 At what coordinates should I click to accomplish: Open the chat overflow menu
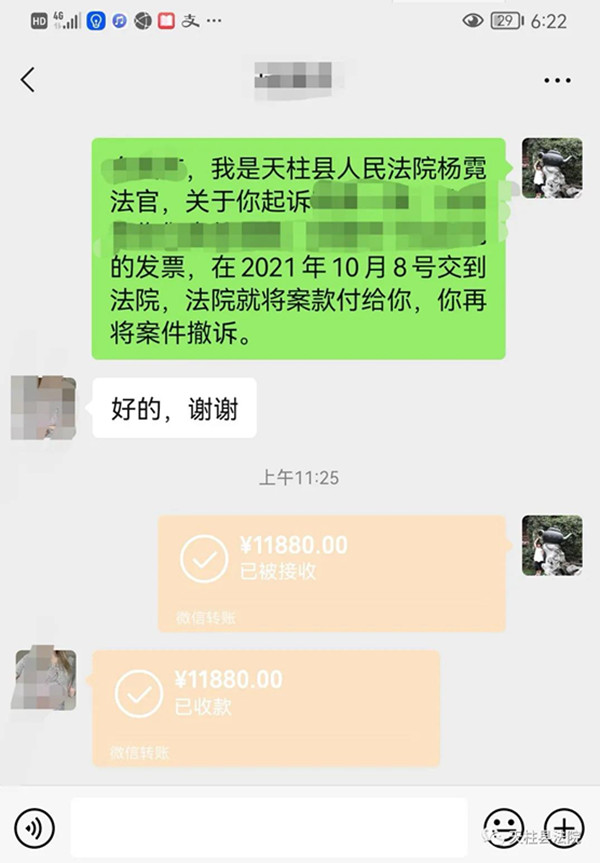tap(556, 80)
